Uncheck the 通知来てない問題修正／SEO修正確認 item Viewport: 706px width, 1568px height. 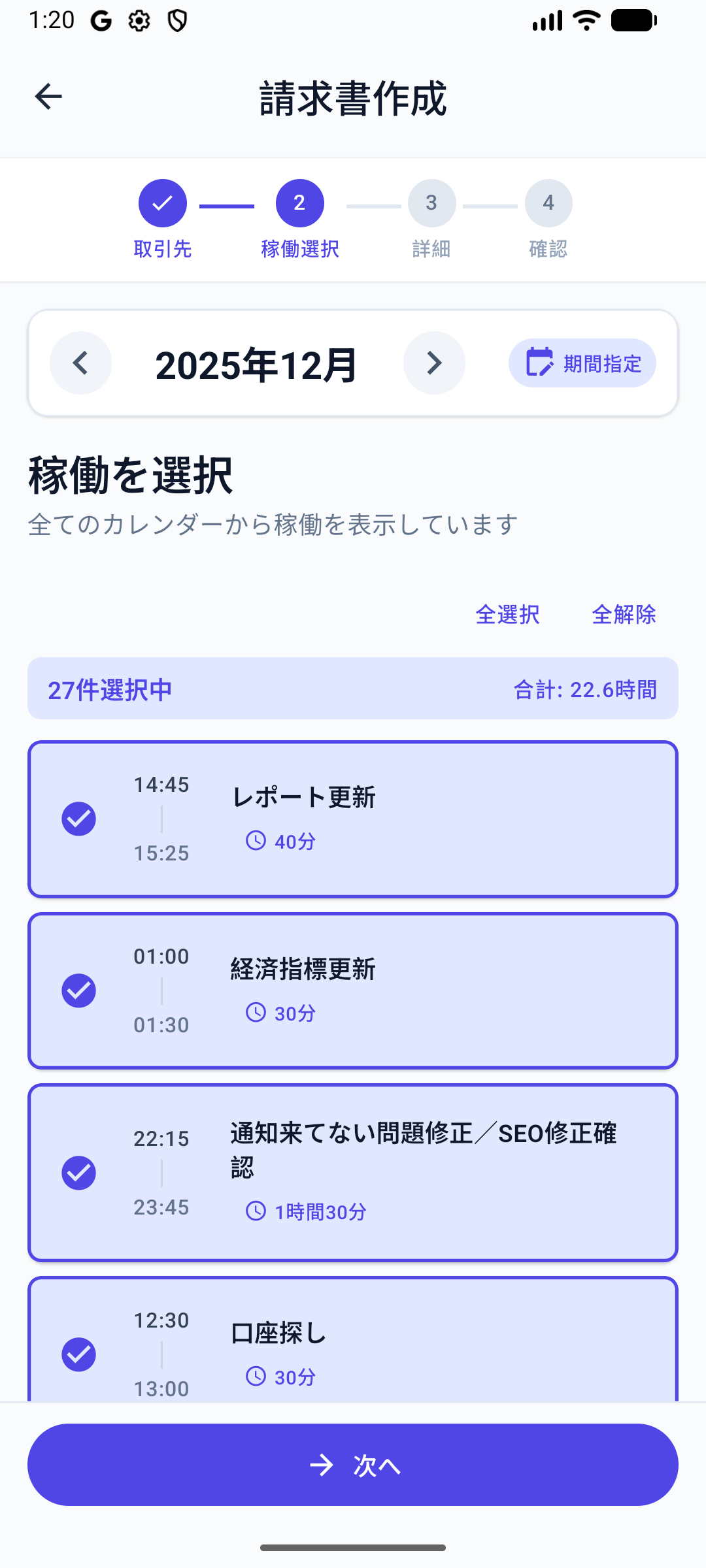(78, 1172)
